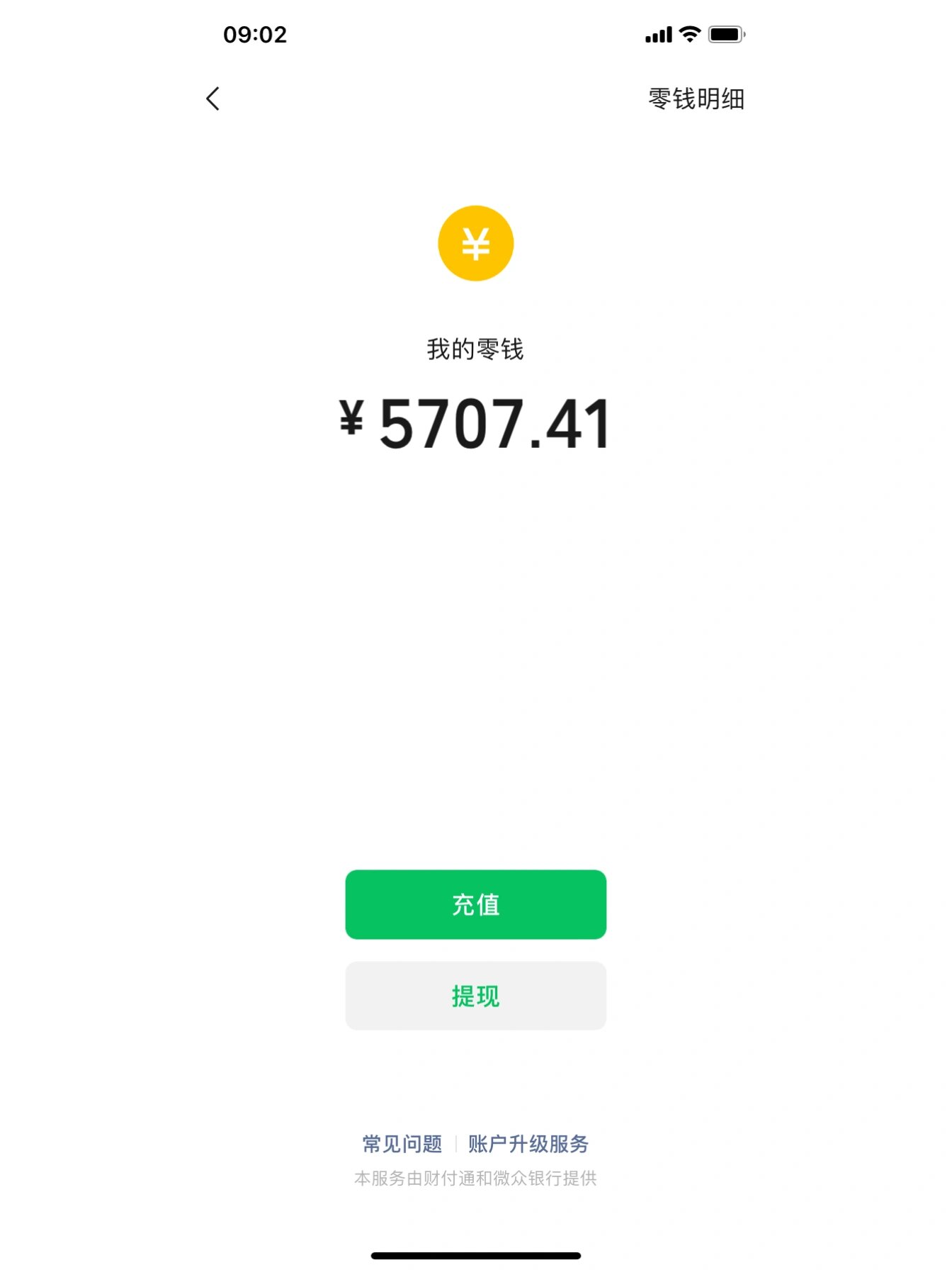The width and height of the screenshot is (952, 1270).
Task: Tap the clock showing 09:02
Action: pyautogui.click(x=254, y=34)
